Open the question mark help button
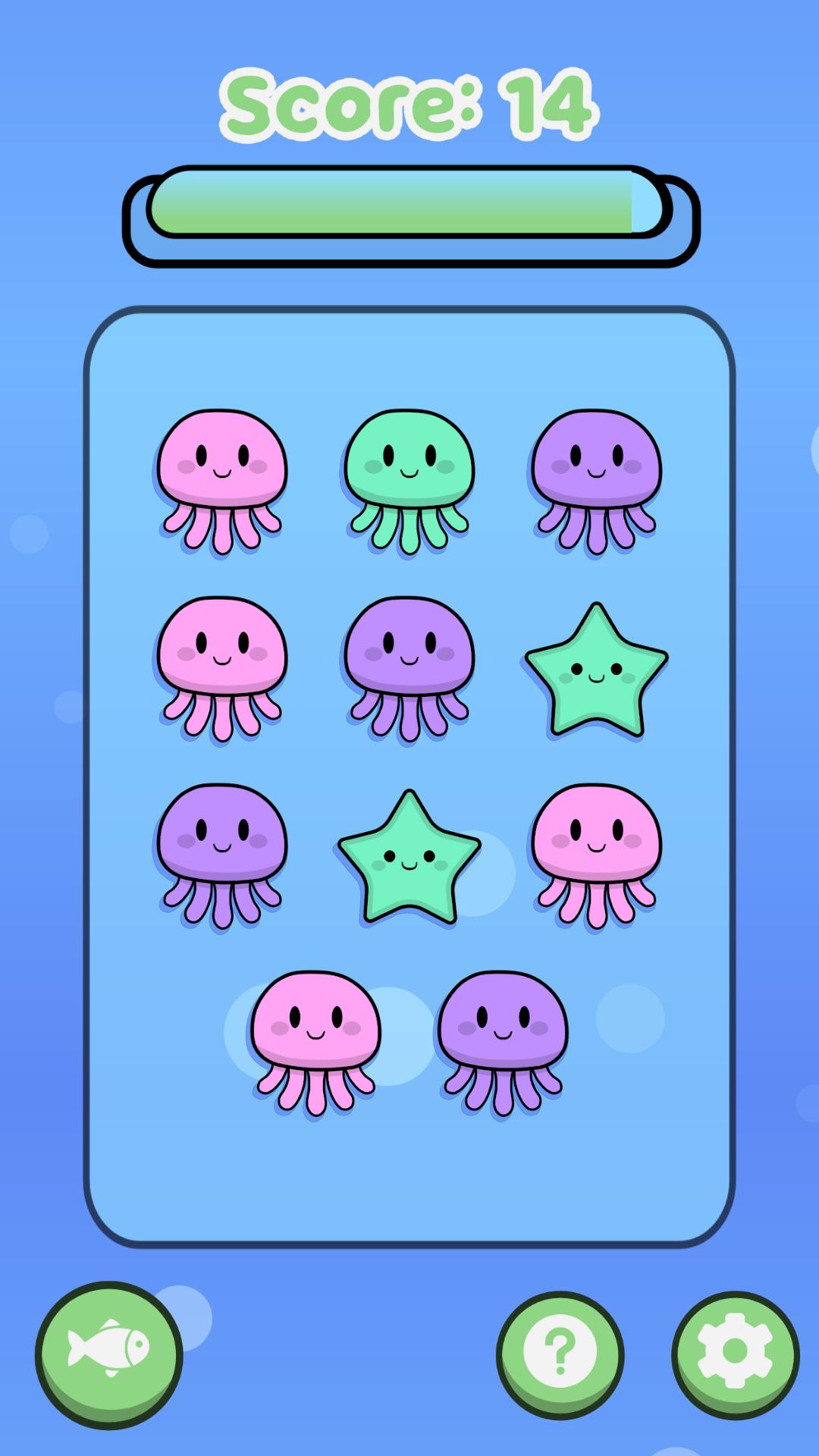Viewport: 819px width, 1456px height. (560, 1352)
